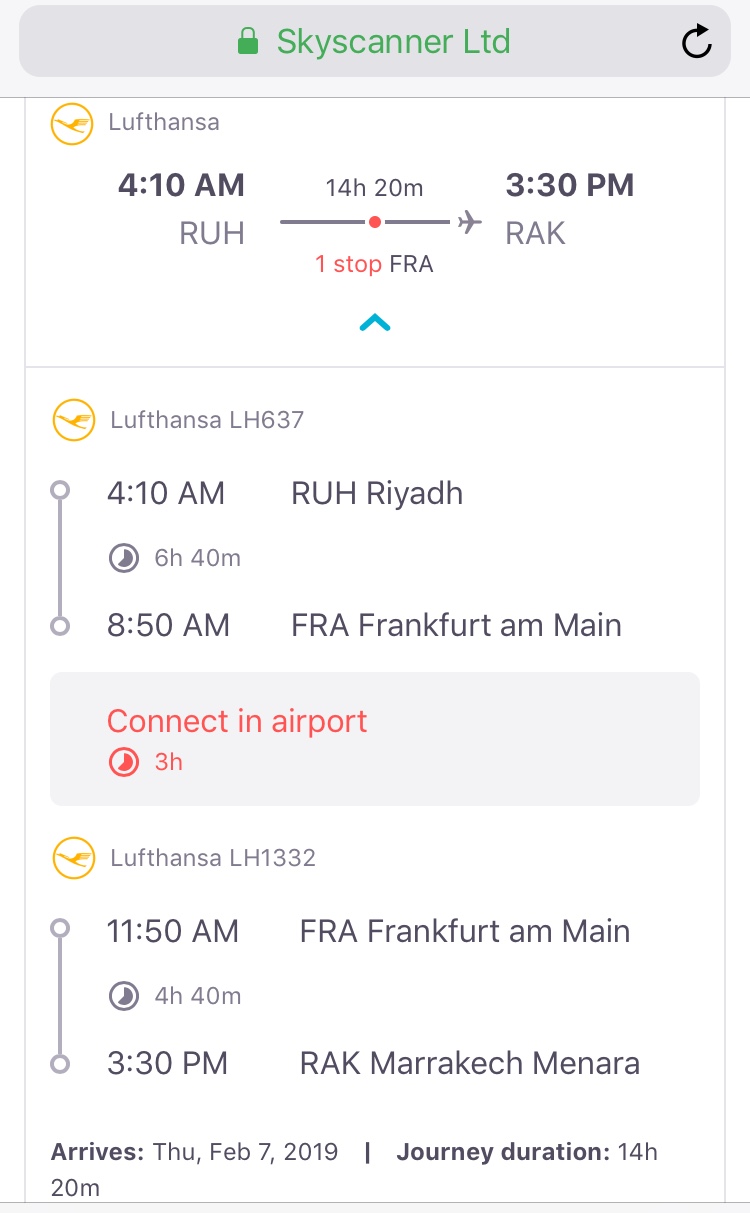The width and height of the screenshot is (750, 1213).
Task: Reload the page with the refresh icon
Action: [696, 41]
